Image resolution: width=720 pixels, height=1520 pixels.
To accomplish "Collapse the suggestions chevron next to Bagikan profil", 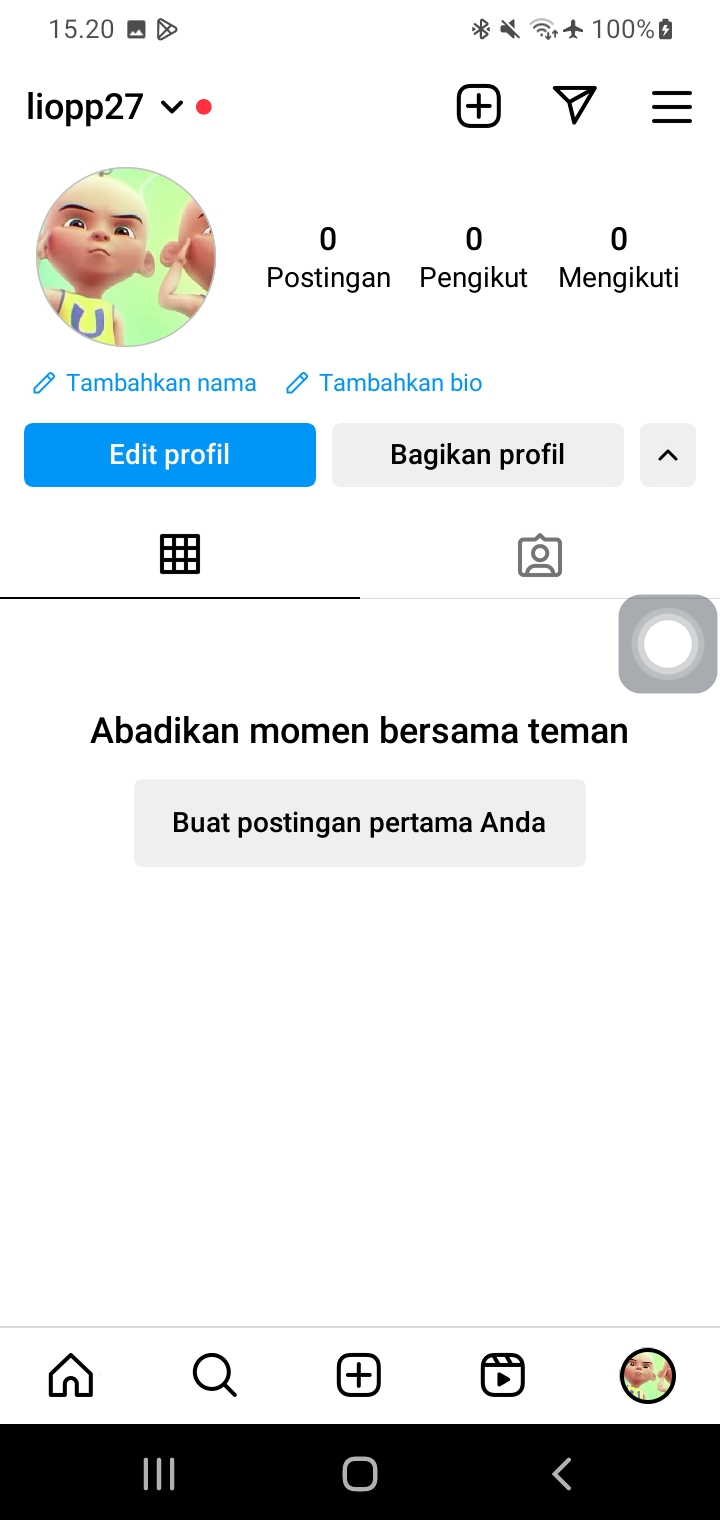I will pyautogui.click(x=668, y=455).
